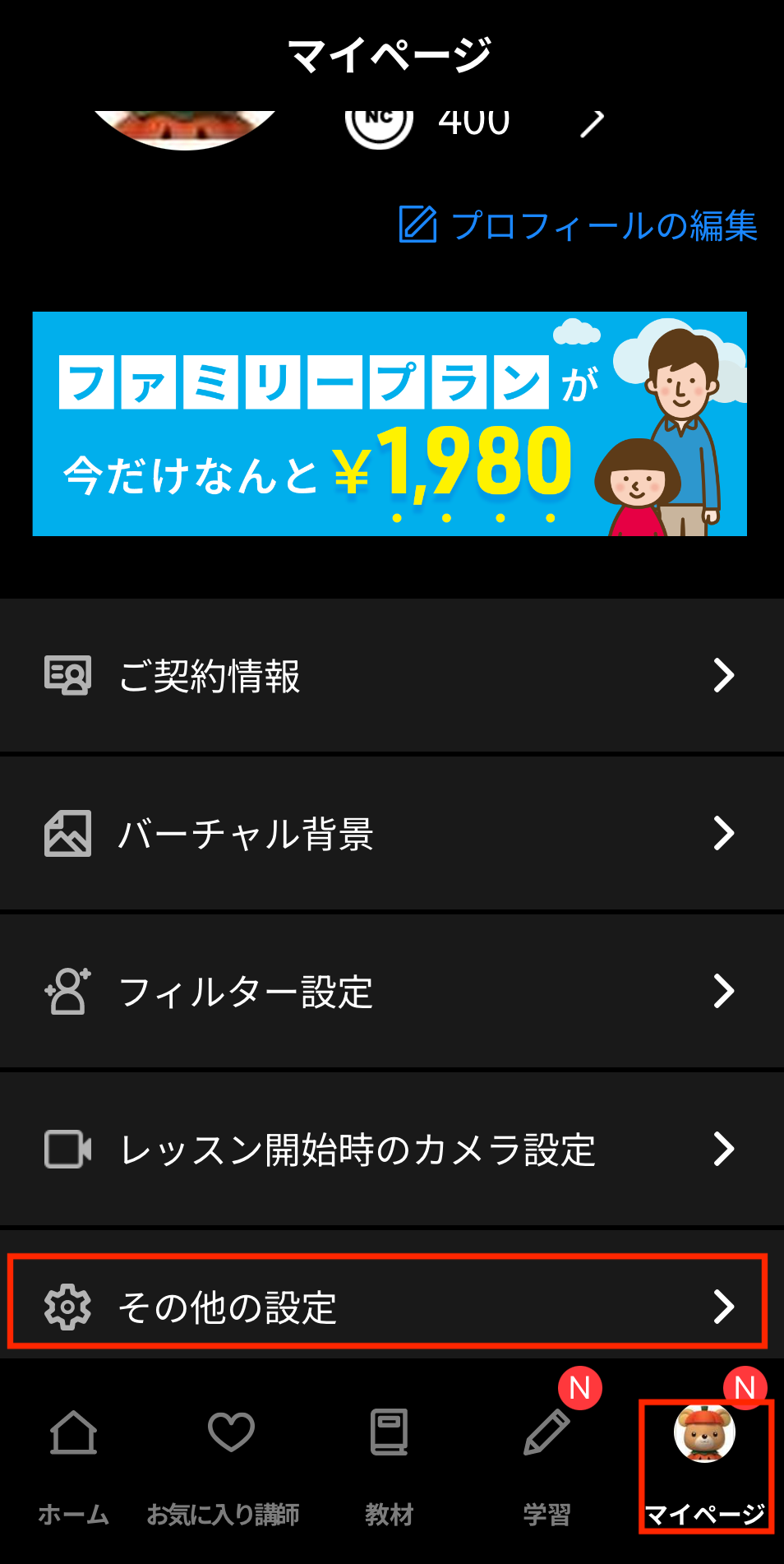The width and height of the screenshot is (784, 1564).
Task: Open その他の設定 row
Action: click(388, 1305)
